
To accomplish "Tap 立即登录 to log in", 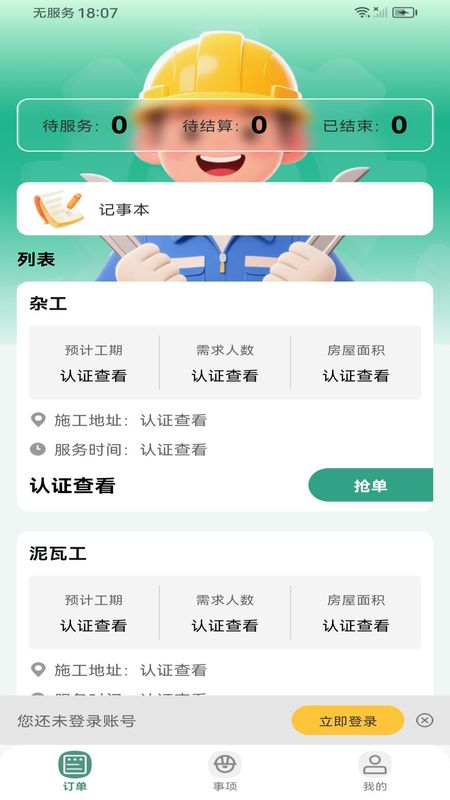I will [x=347, y=720].
